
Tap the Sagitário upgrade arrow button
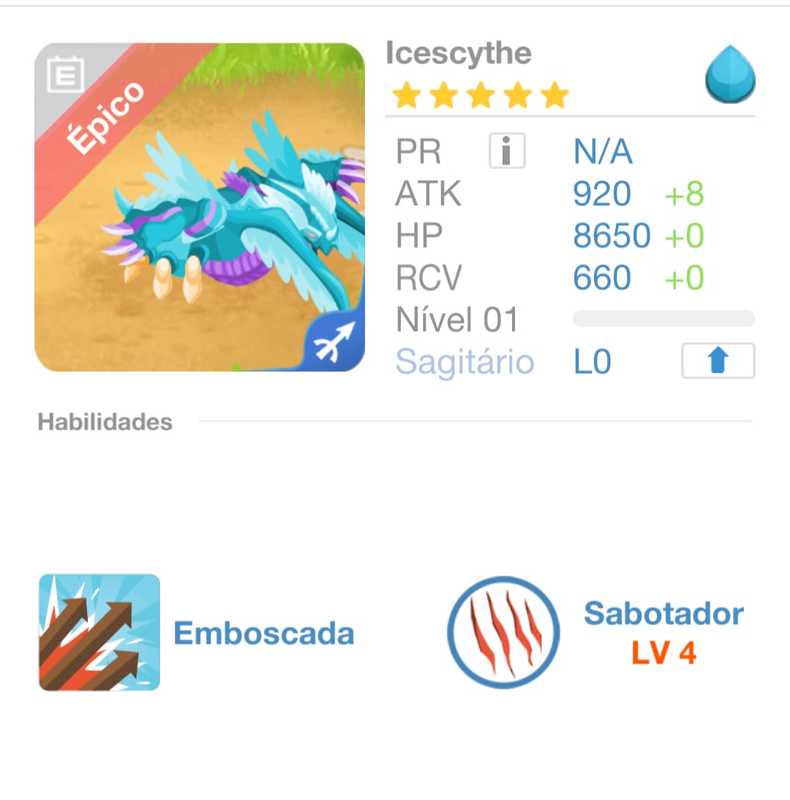coord(717,362)
